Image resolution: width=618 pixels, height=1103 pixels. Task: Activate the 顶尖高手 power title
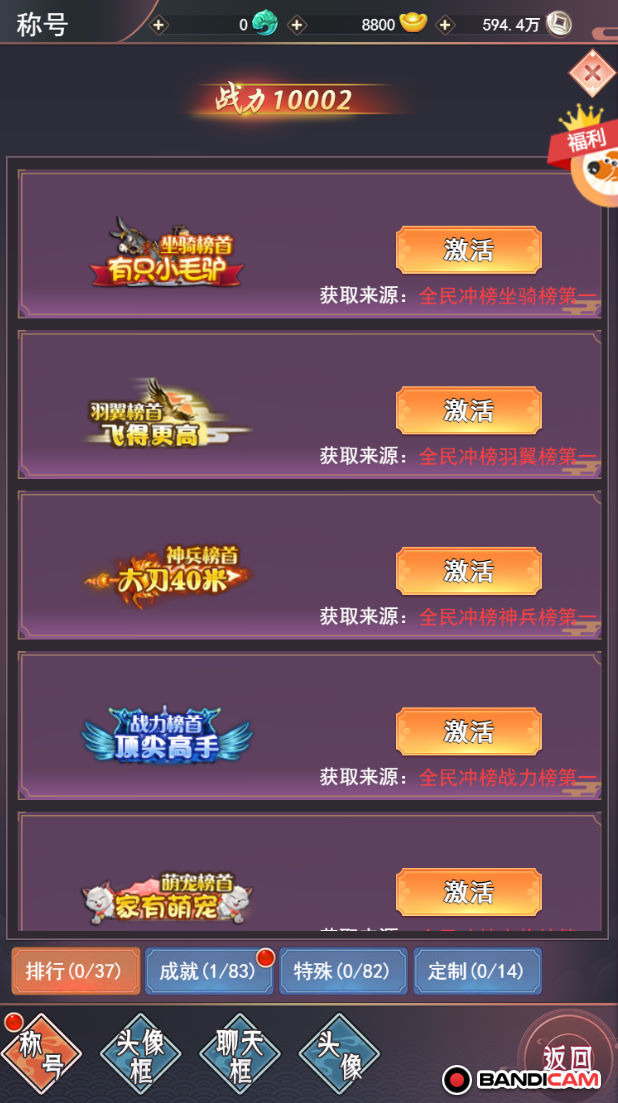(x=468, y=731)
